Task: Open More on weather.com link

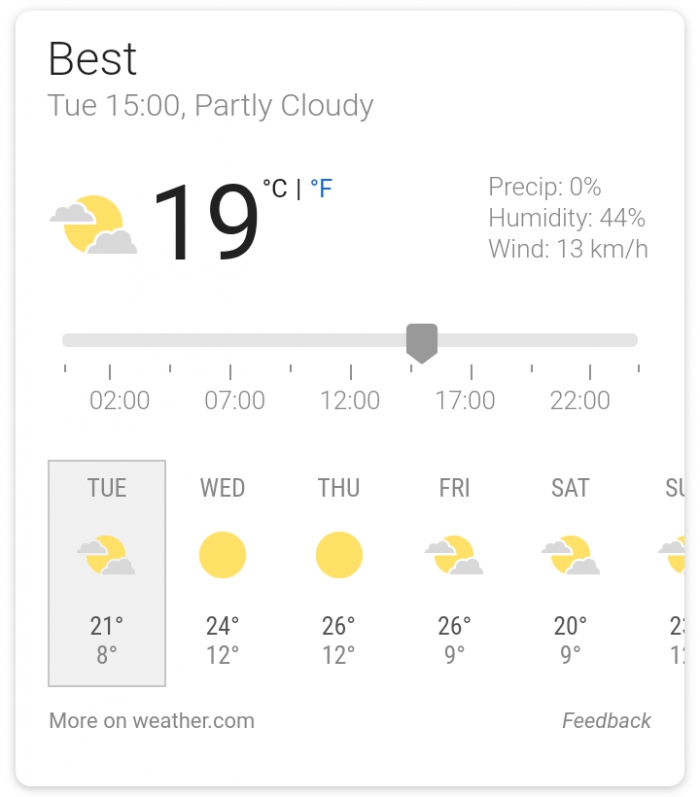Action: (x=152, y=720)
